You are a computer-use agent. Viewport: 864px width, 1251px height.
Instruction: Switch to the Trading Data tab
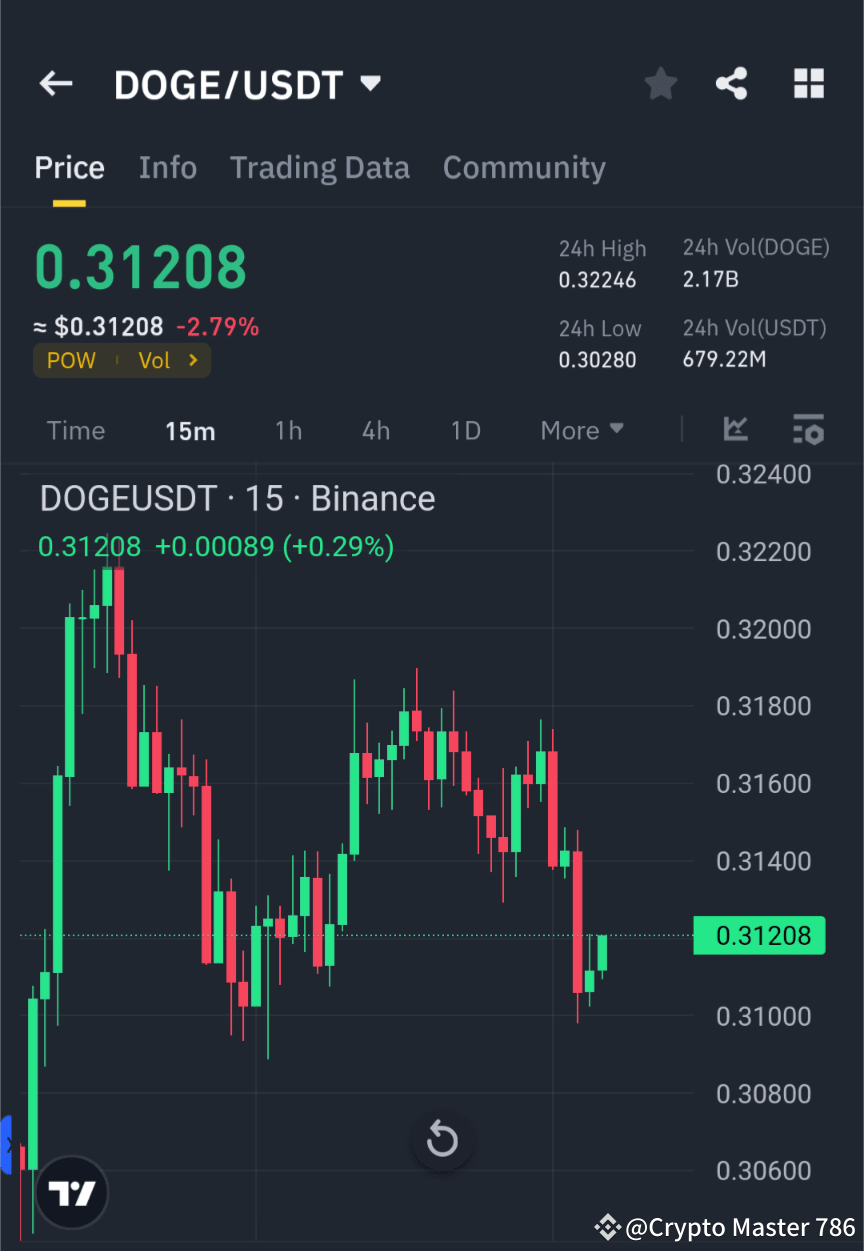[319, 167]
